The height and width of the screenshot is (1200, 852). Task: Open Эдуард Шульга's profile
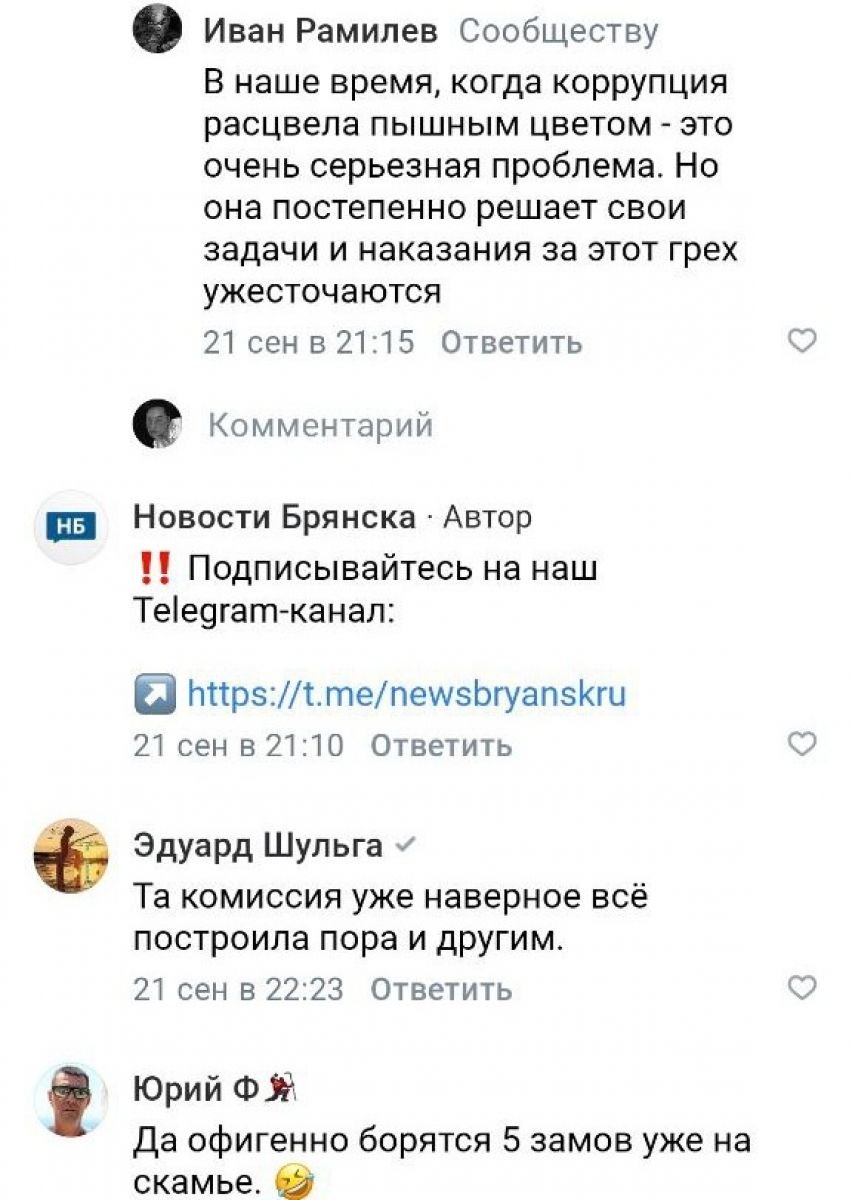pyautogui.click(x=258, y=846)
